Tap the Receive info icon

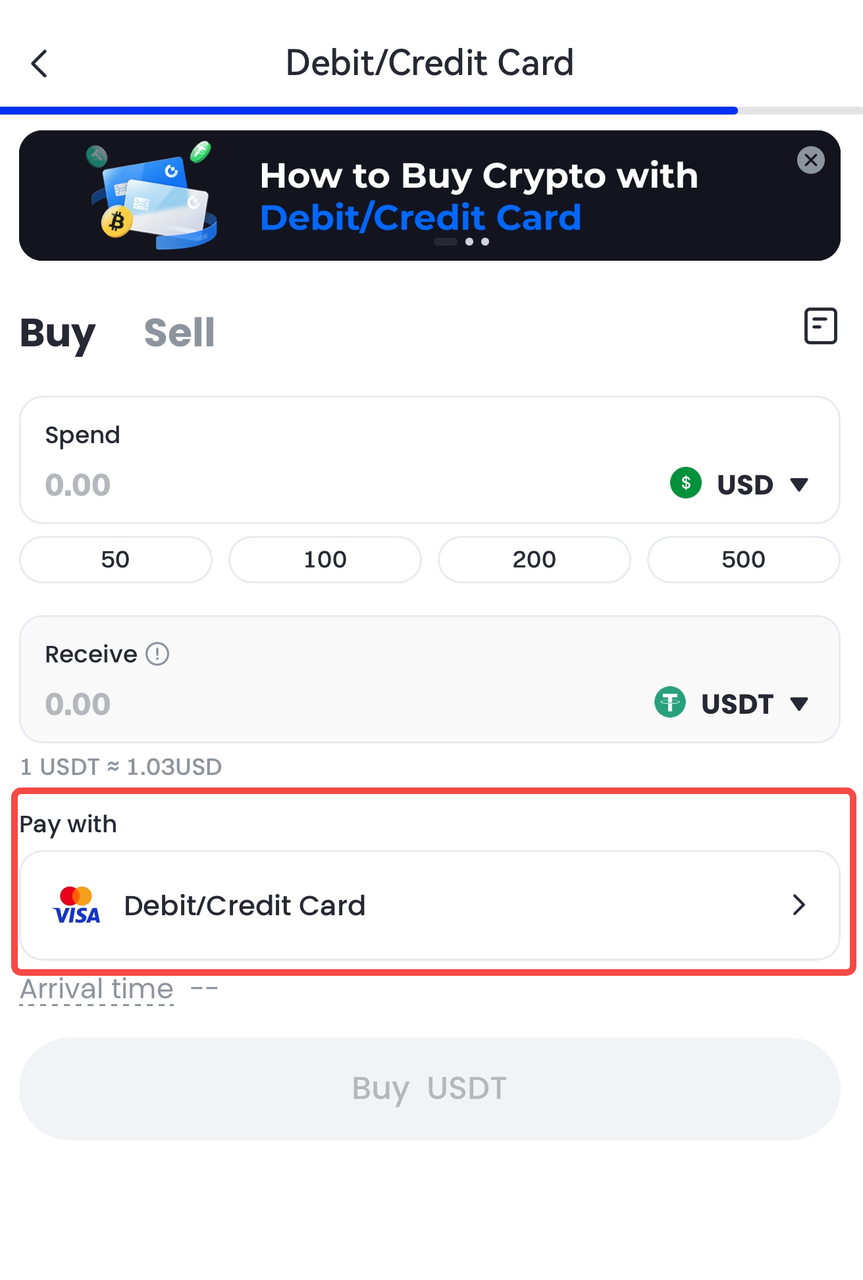[157, 654]
